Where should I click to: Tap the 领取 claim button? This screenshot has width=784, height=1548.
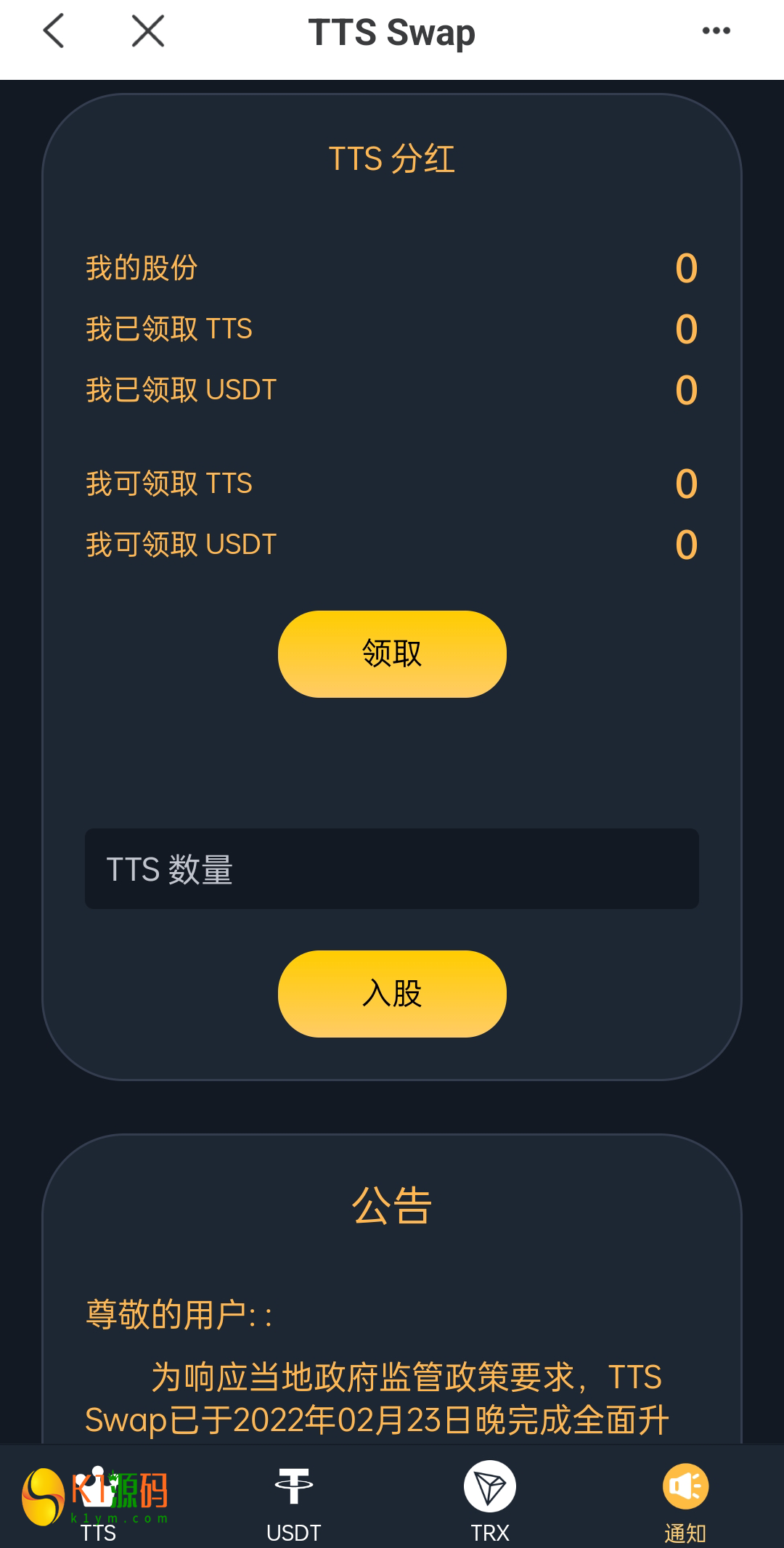(392, 653)
